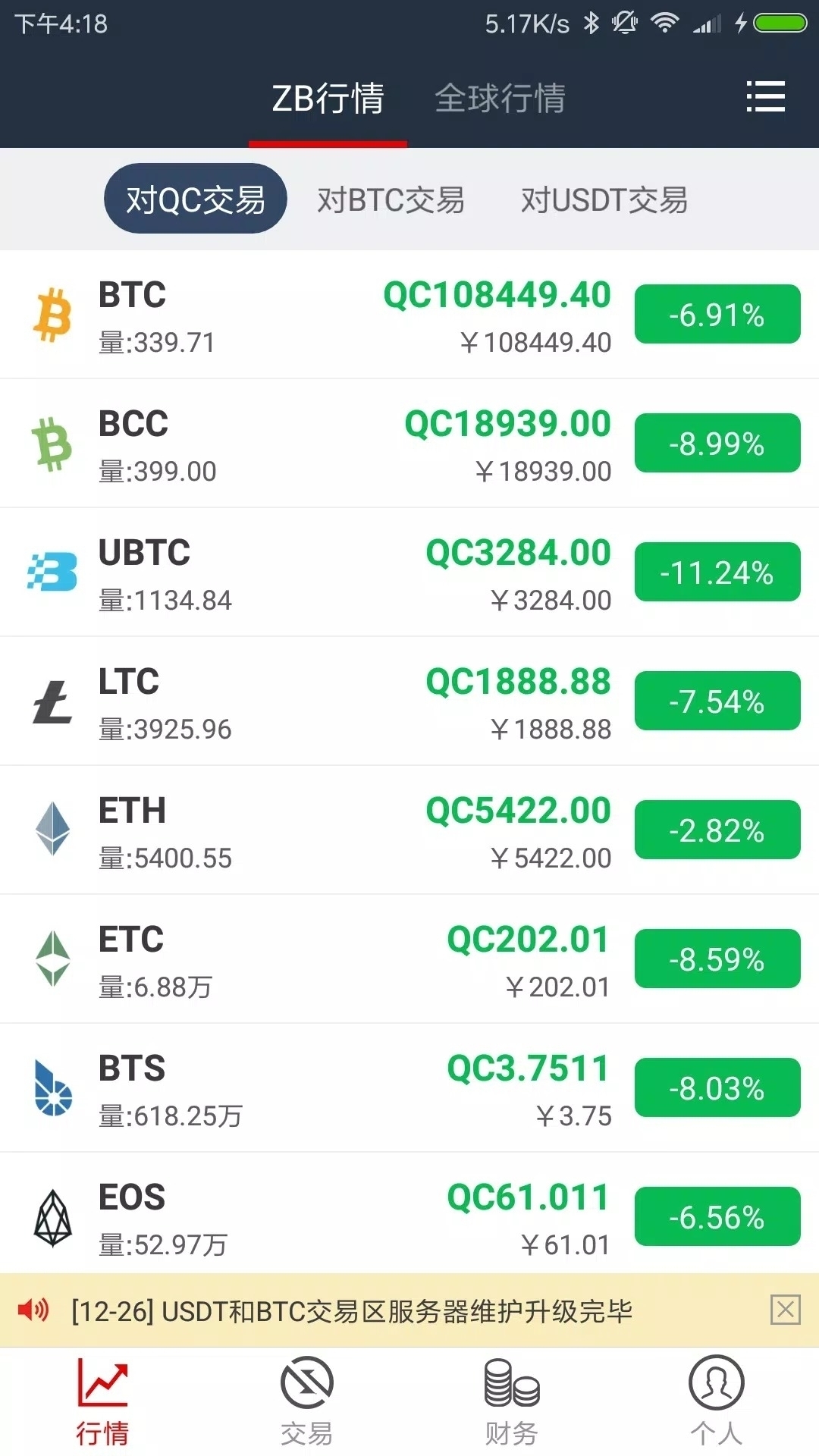Select the 对USDT交易 filter
This screenshot has width=819, height=1456.
point(604,199)
